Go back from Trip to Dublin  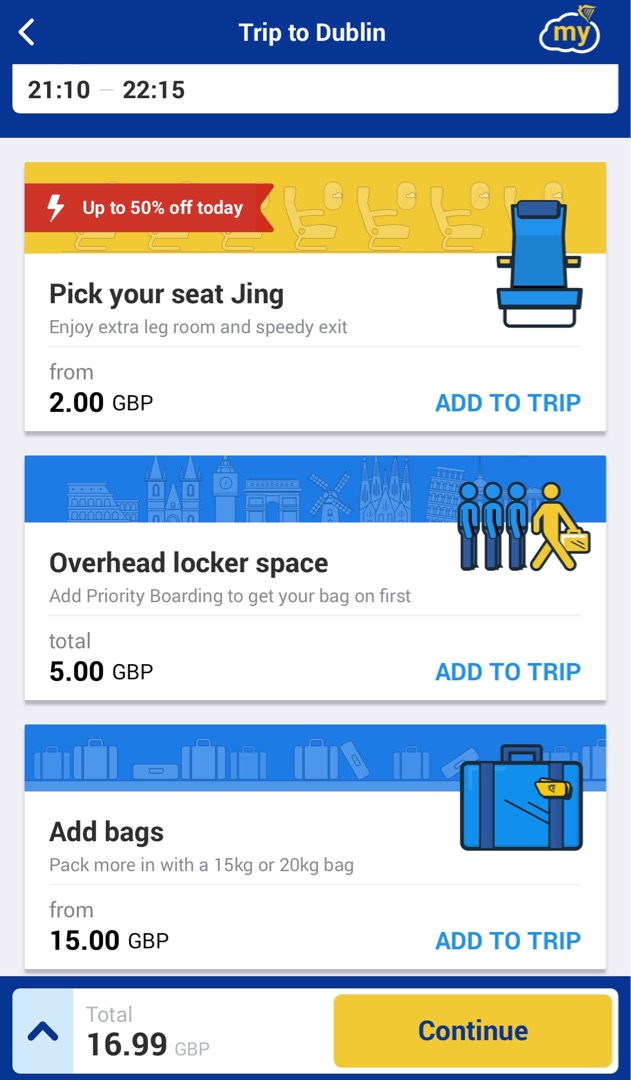pos(27,33)
